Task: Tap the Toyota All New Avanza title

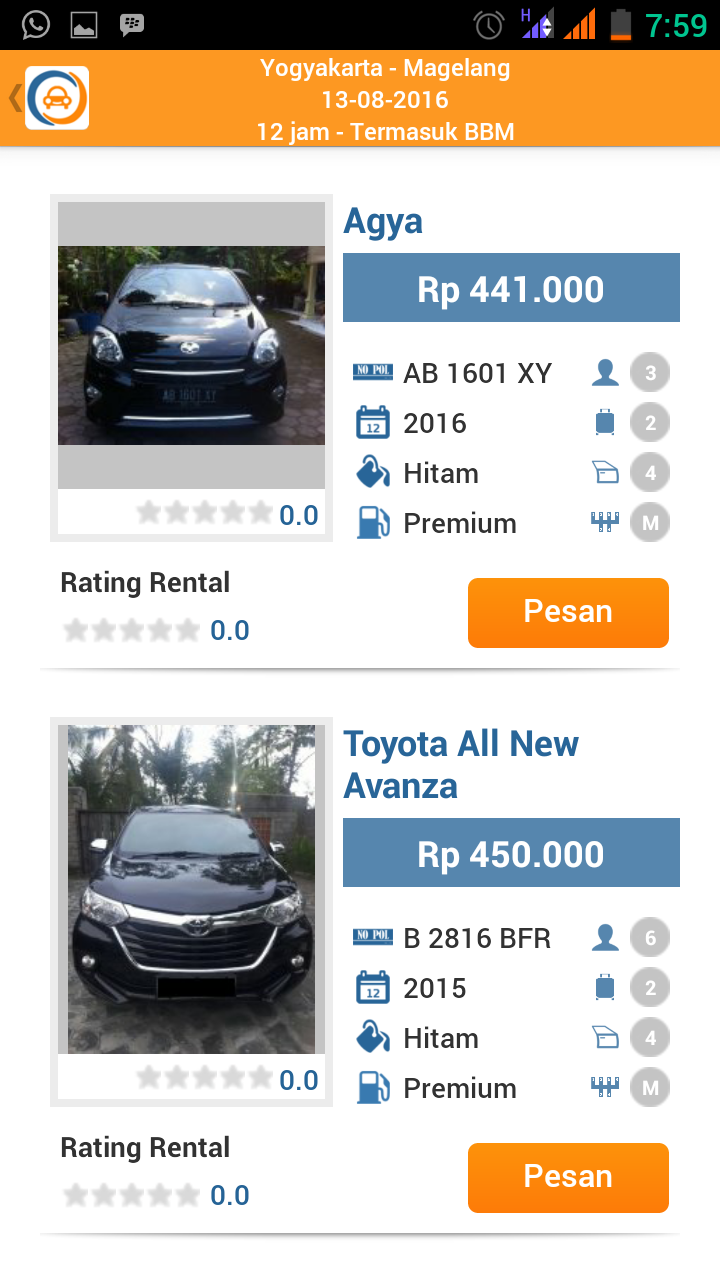Action: coord(462,765)
